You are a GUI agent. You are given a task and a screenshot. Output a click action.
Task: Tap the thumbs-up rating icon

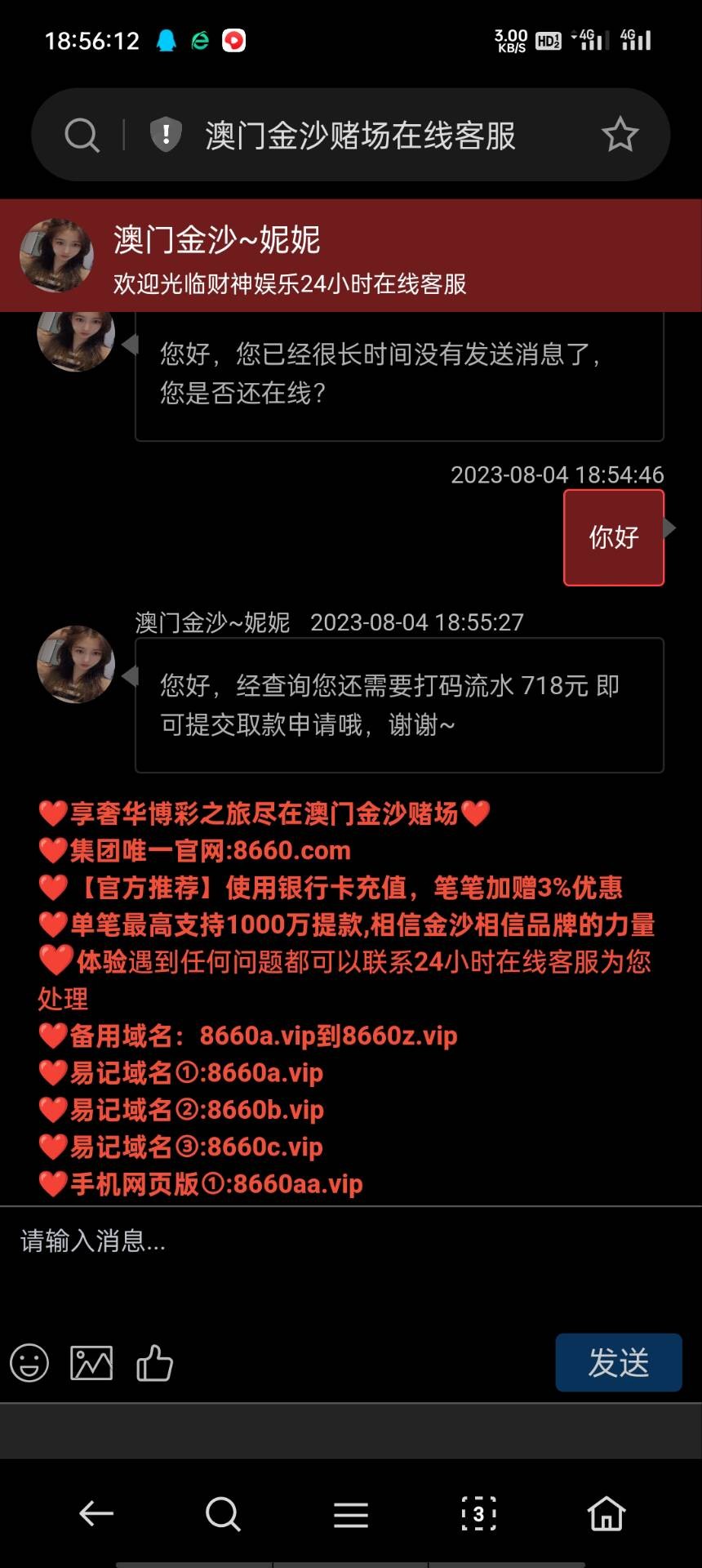(154, 1363)
